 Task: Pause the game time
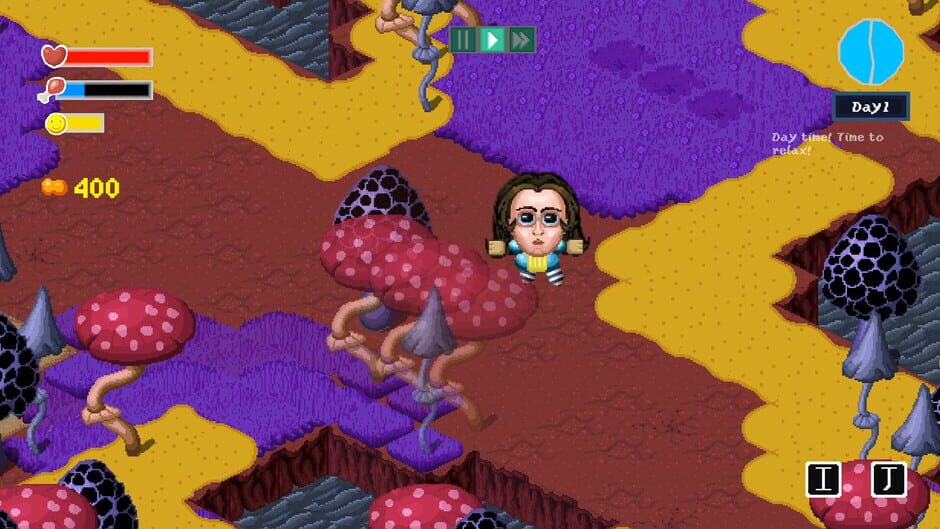[x=463, y=40]
